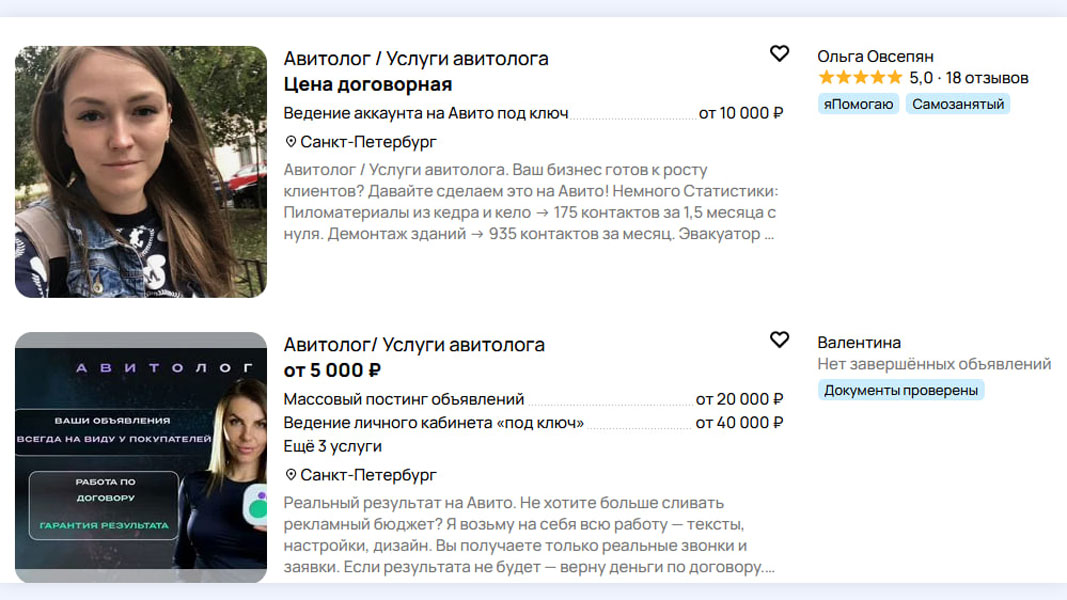The width and height of the screenshot is (1067, 600).
Task: Open the Авитолог banner image of Валентина's listing
Action: coord(141,457)
